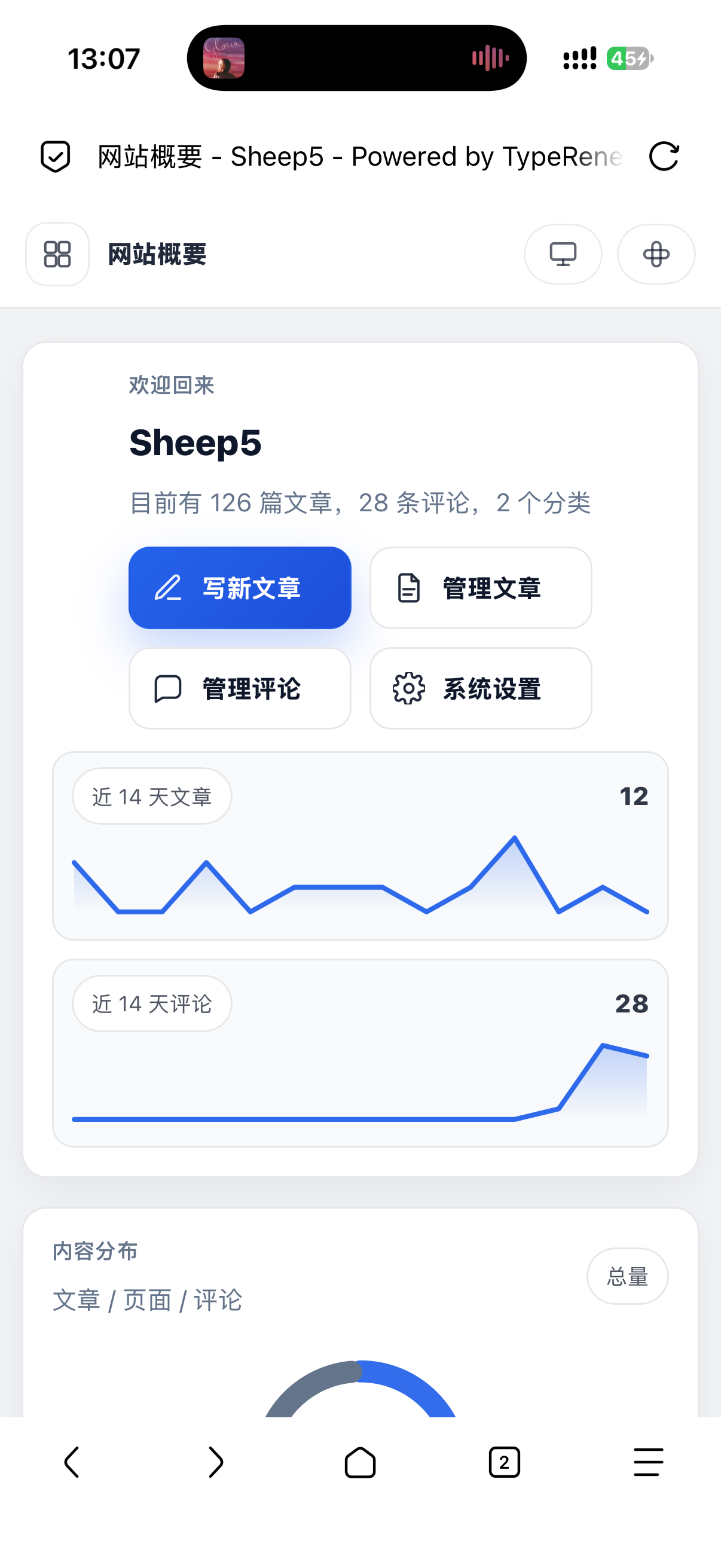Tap the 总量 chip in 内容分布

coord(627,1276)
